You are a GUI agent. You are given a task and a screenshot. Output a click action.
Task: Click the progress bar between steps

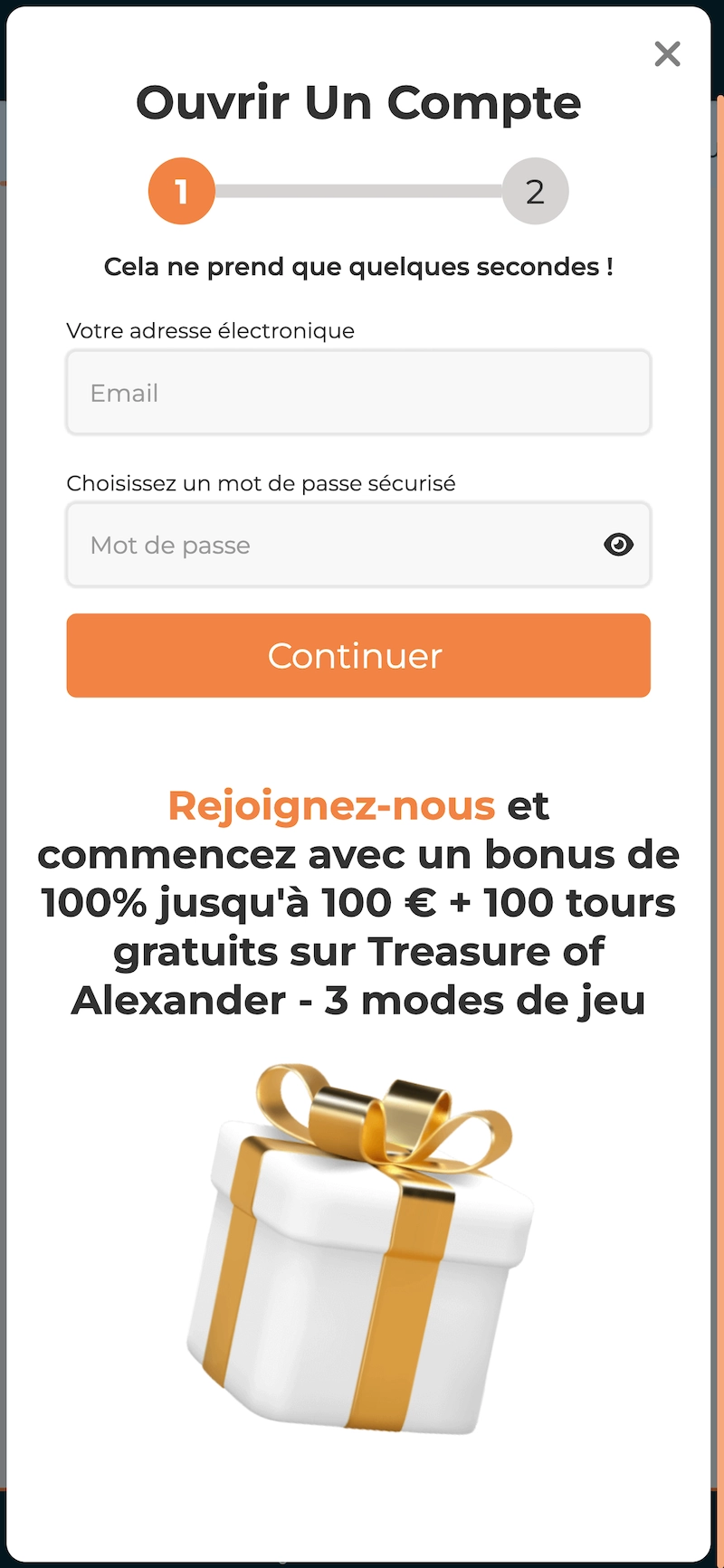357,191
